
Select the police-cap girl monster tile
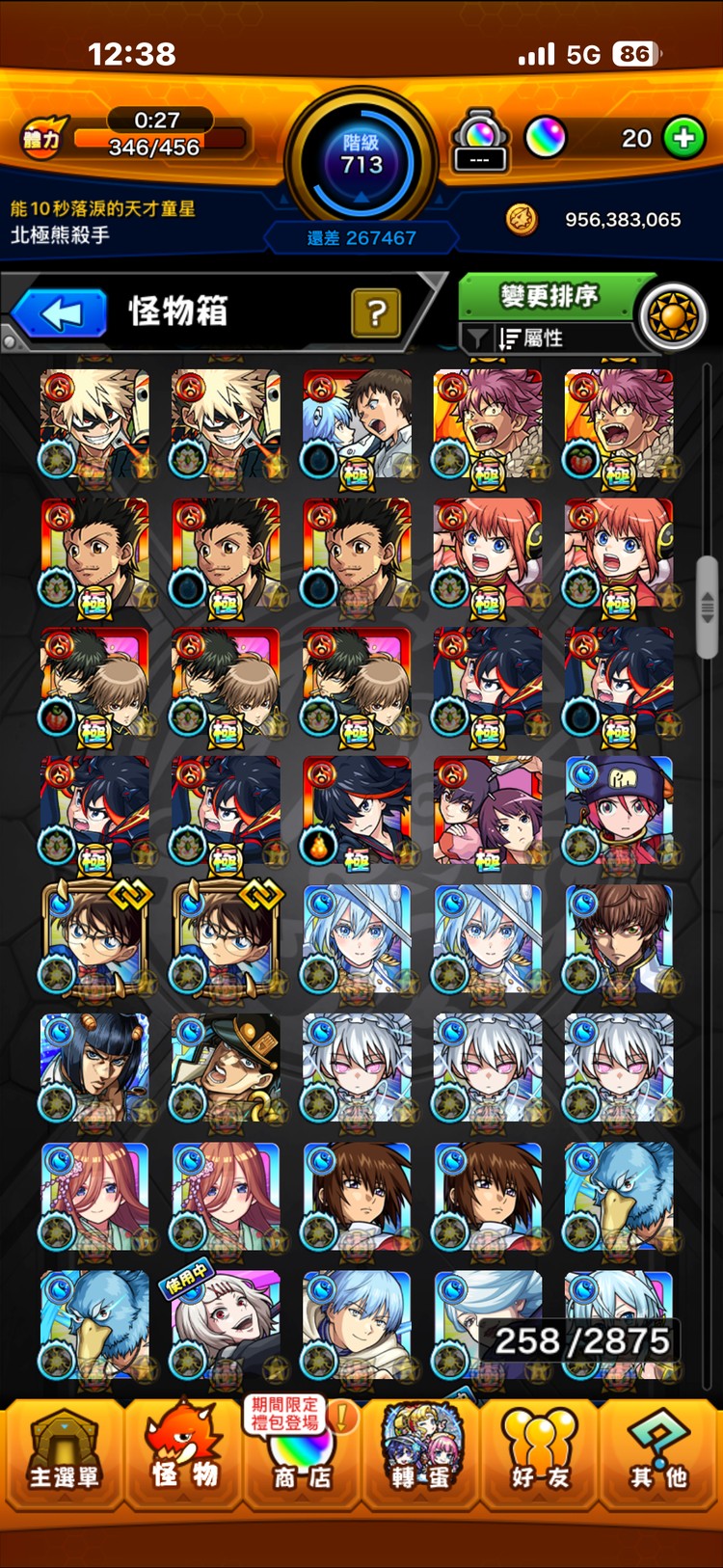618,811
